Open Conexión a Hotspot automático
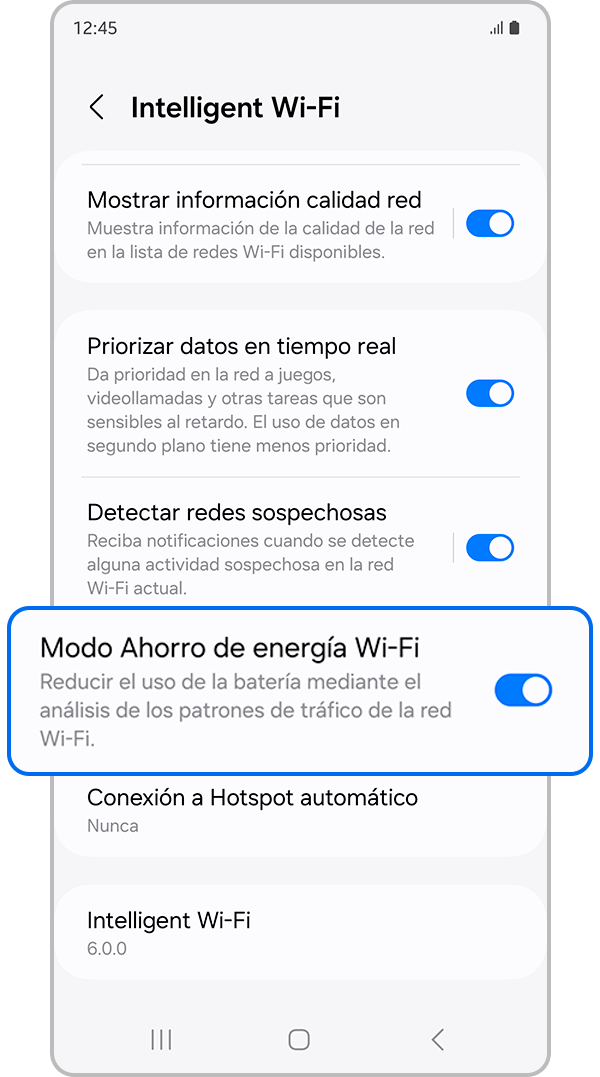This screenshot has width=600, height=1077. [252, 810]
